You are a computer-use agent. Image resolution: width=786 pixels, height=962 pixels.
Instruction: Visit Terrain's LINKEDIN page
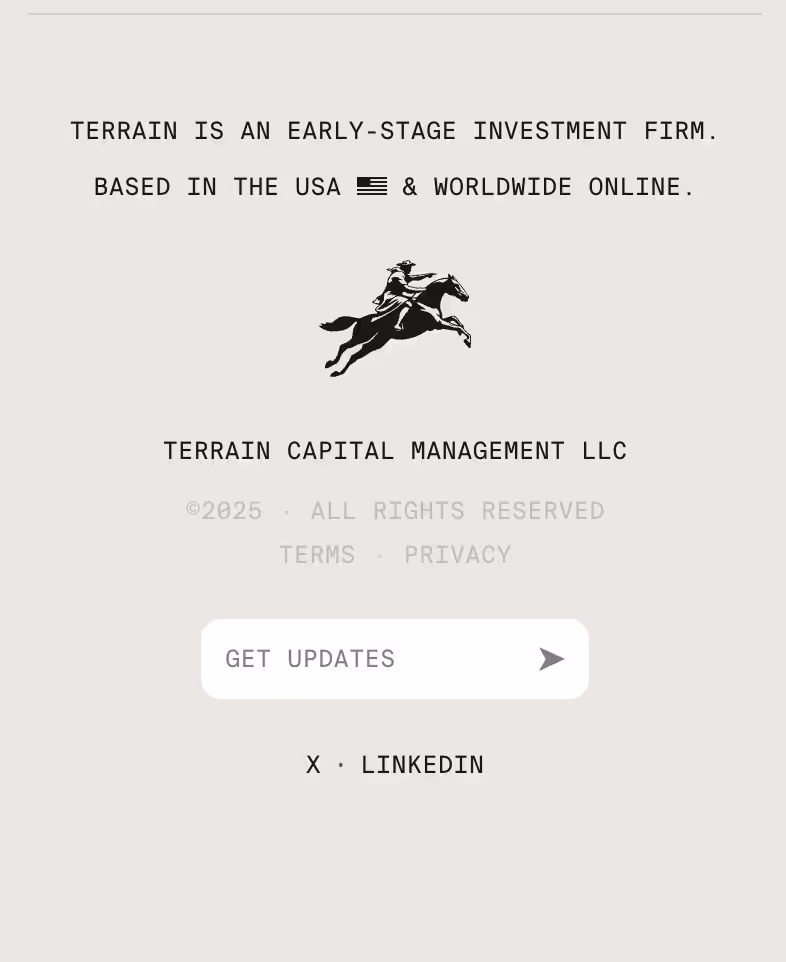[422, 764]
